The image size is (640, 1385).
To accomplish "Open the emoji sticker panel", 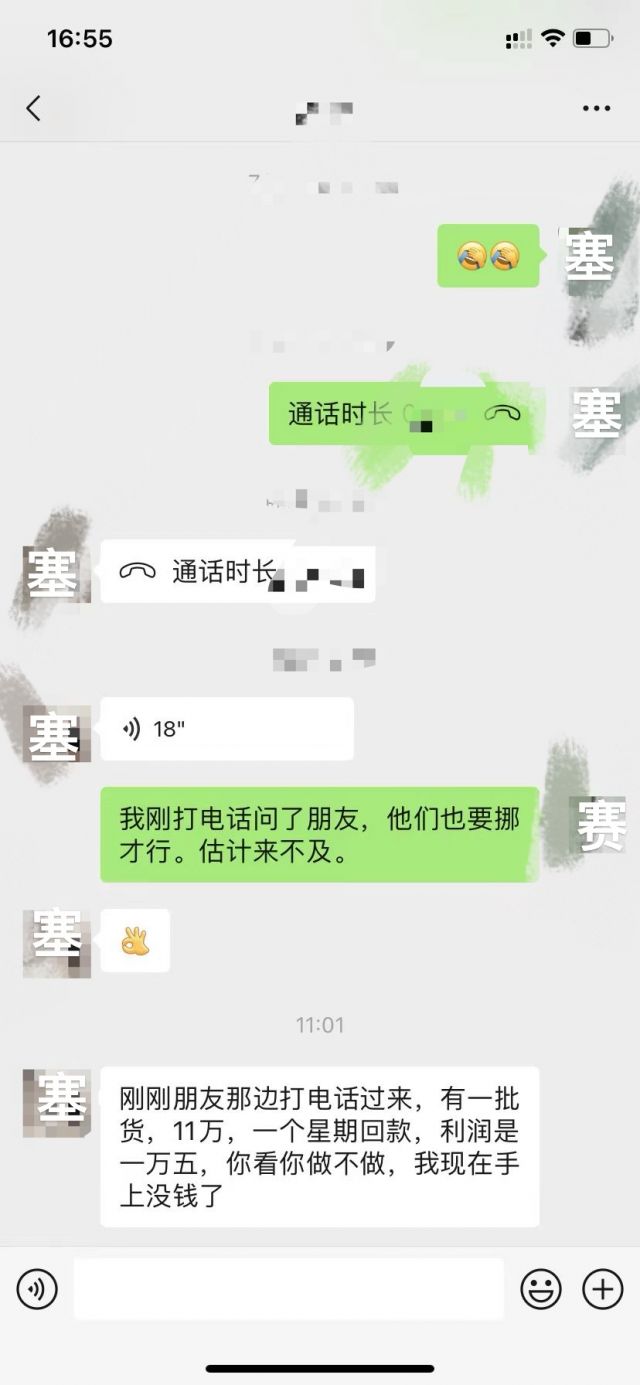I will tap(541, 1290).
